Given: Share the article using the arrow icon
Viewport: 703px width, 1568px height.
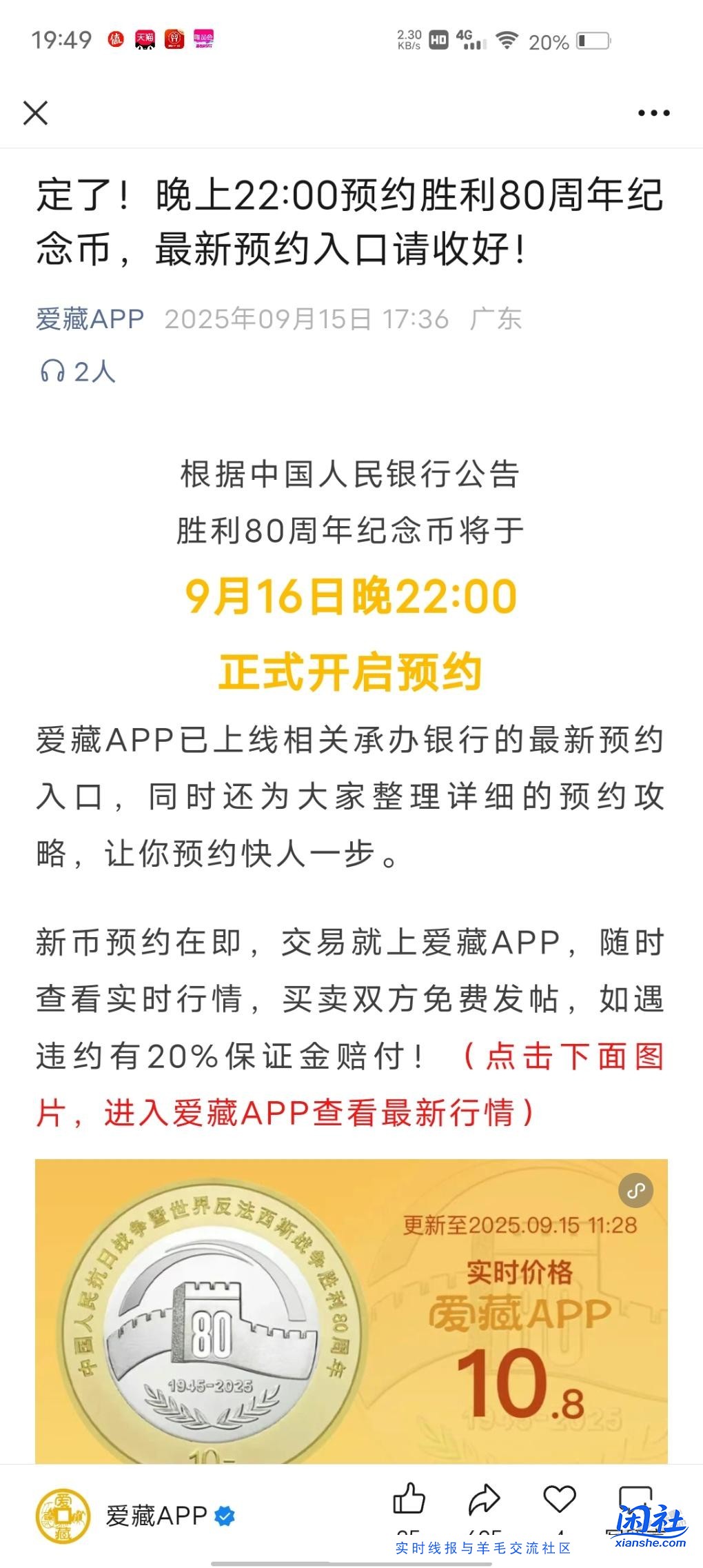Looking at the screenshot, I should [484, 1499].
